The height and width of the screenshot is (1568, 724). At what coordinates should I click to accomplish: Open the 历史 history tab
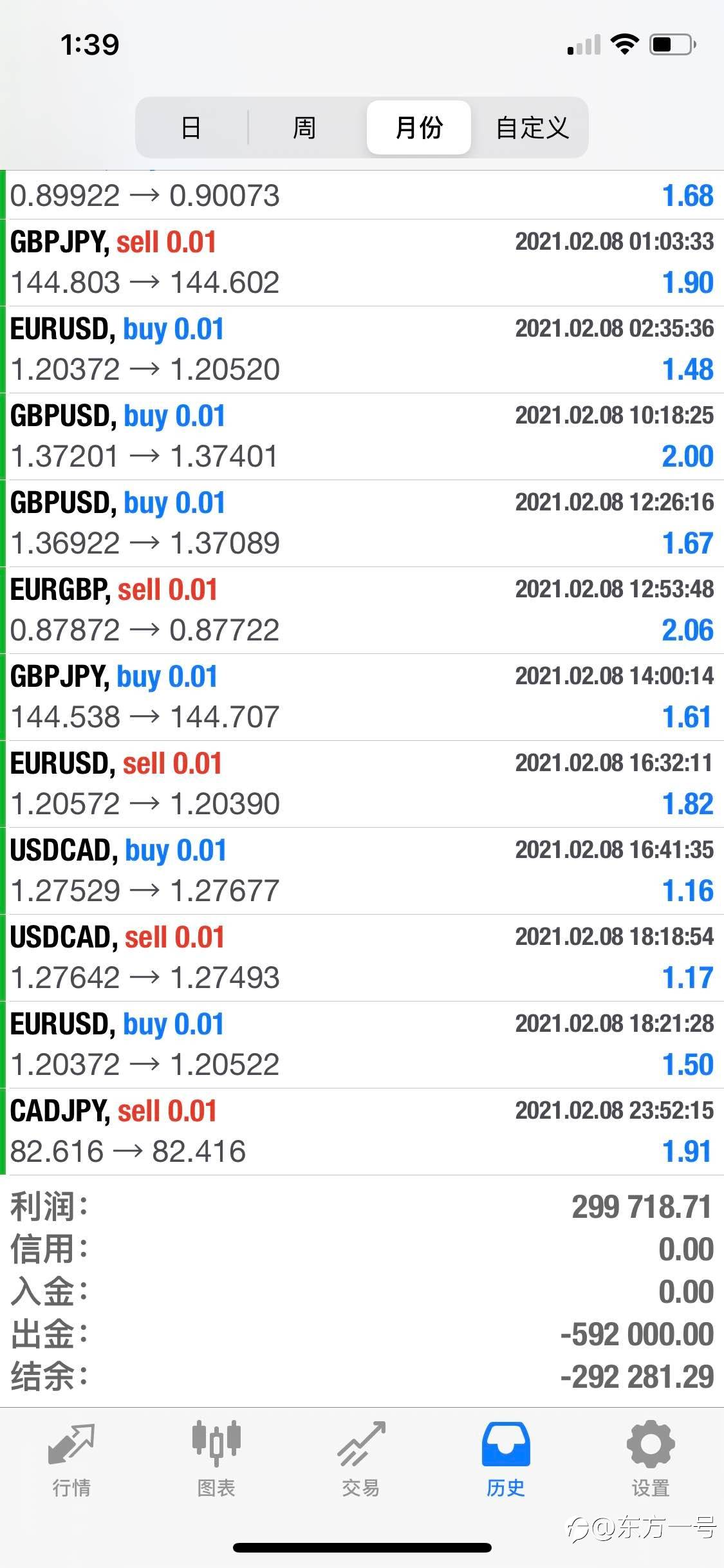506,1457
